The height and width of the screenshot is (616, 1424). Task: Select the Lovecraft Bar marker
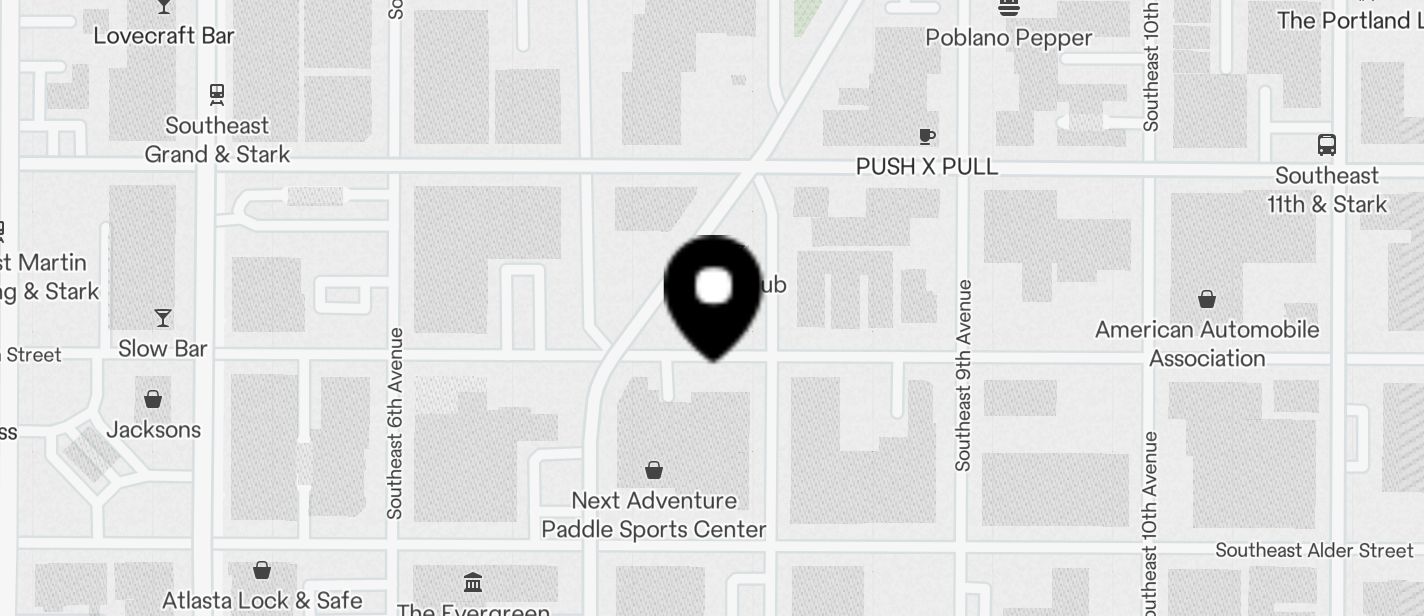pos(164,8)
